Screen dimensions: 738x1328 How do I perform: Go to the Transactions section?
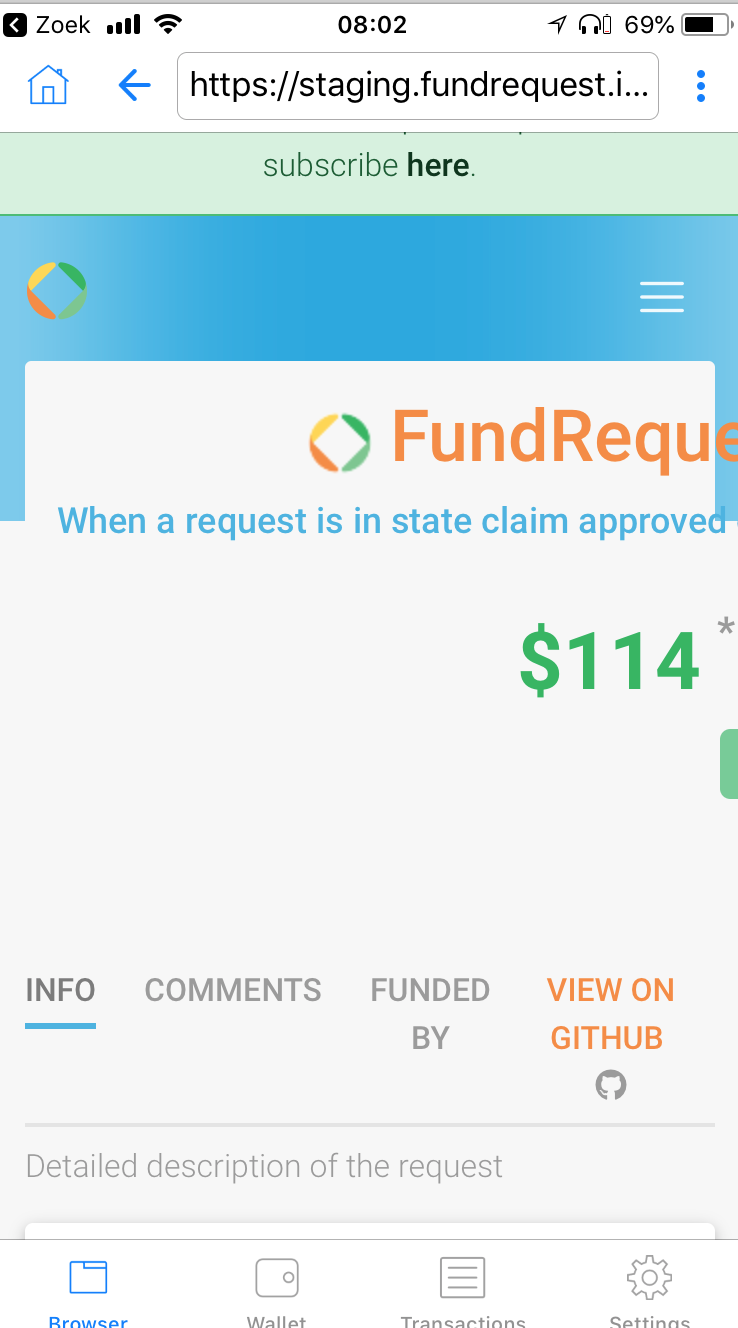coord(463,1290)
